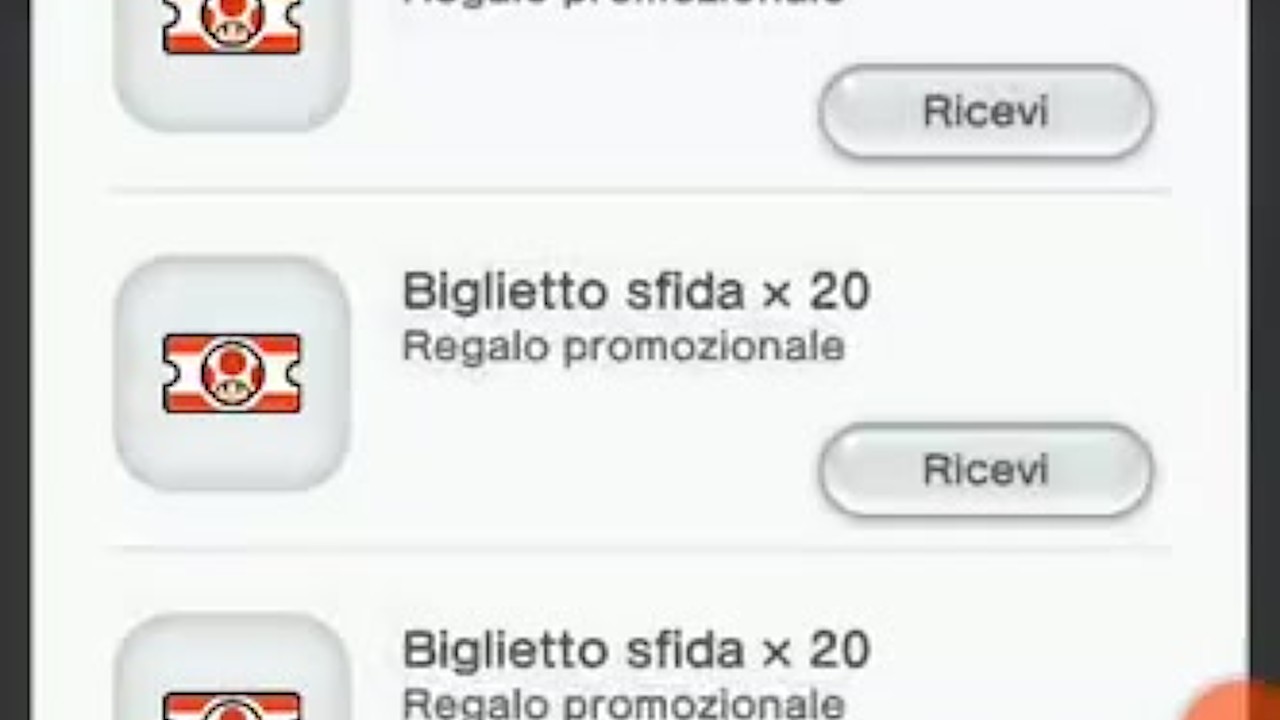Claim the fully shown Biglietto sfida × 20 gift
The height and width of the screenshot is (720, 1280).
click(985, 469)
